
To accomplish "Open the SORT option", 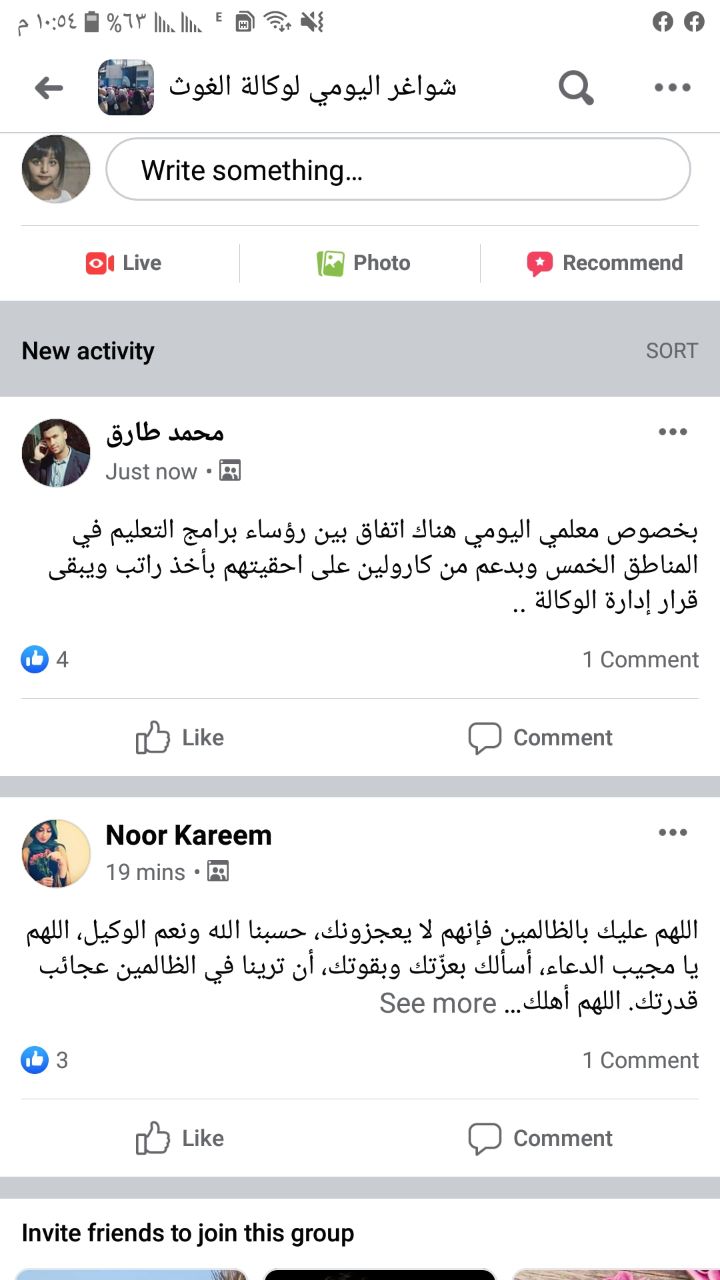I will [x=671, y=351].
